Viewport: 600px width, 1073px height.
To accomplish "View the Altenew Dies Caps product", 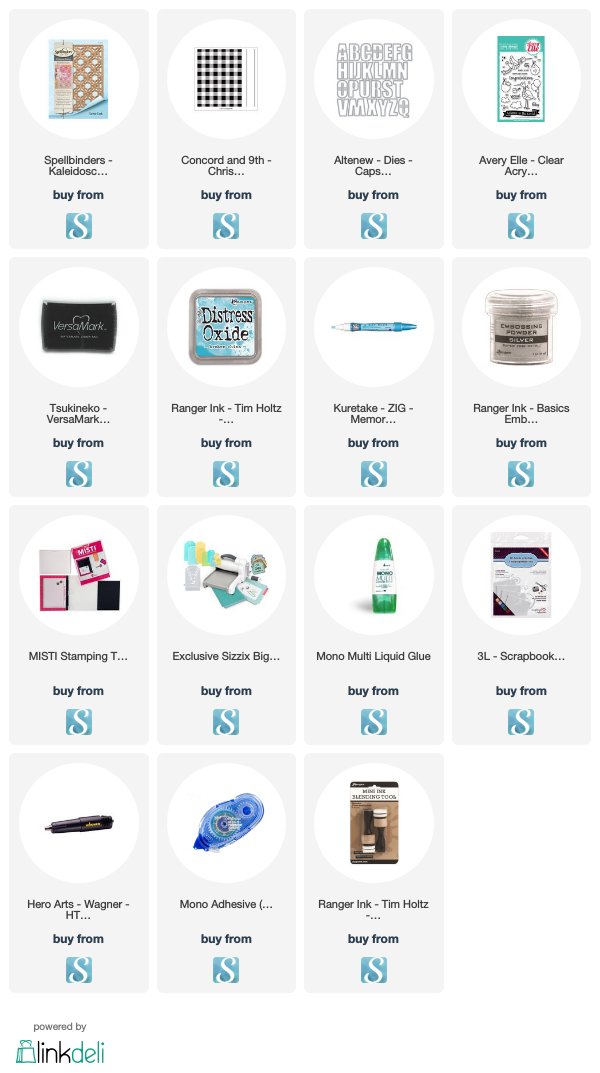I will (x=374, y=129).
